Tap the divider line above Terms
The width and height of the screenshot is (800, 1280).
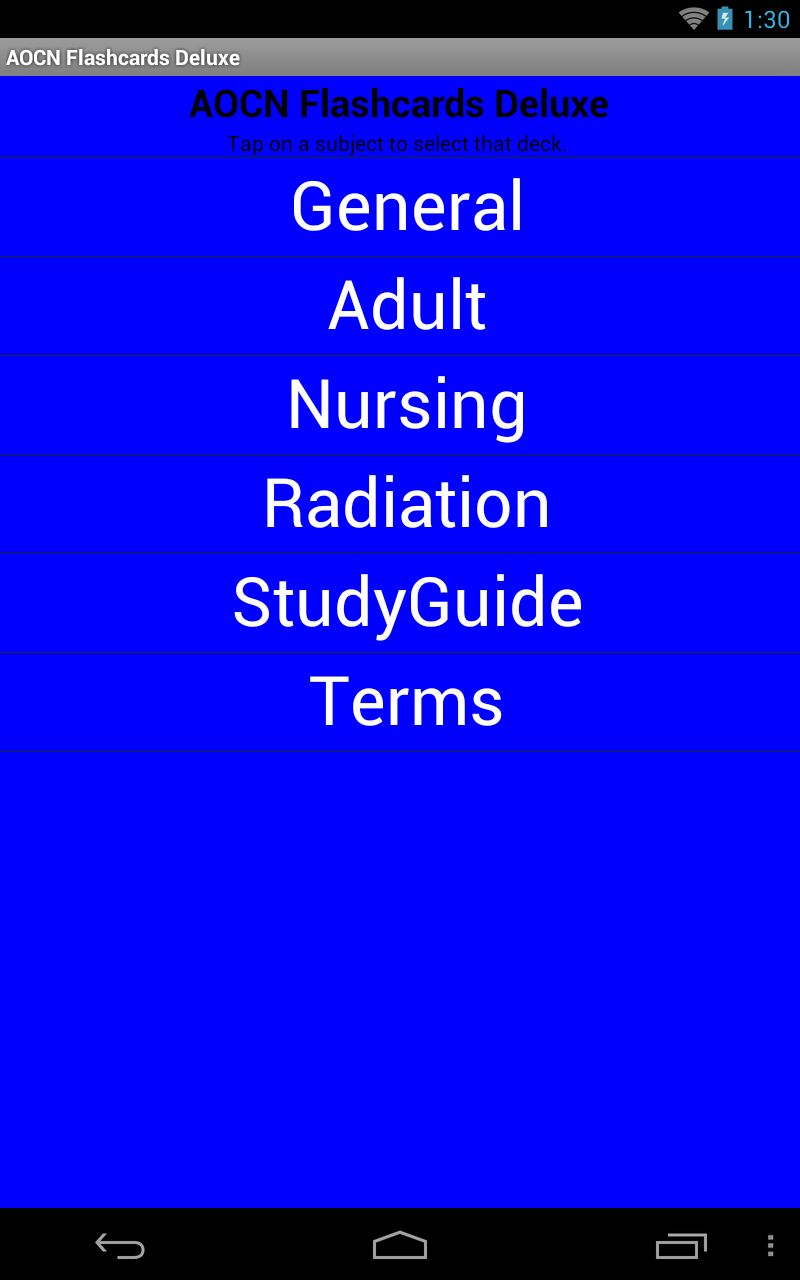[x=400, y=651]
